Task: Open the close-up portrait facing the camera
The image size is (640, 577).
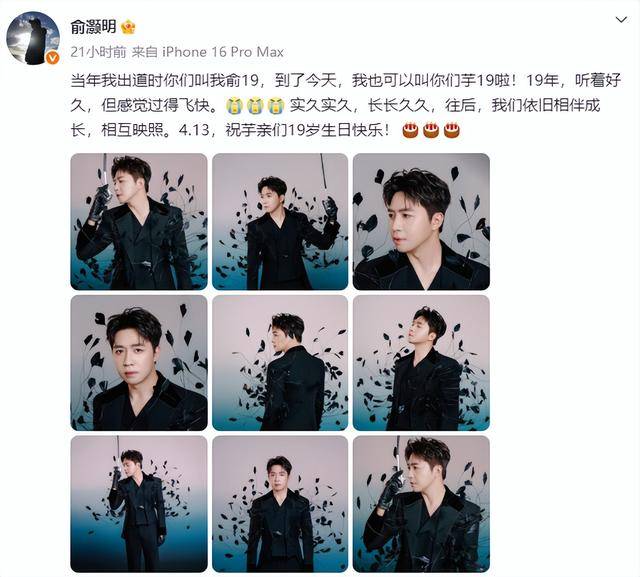Action: (139, 362)
